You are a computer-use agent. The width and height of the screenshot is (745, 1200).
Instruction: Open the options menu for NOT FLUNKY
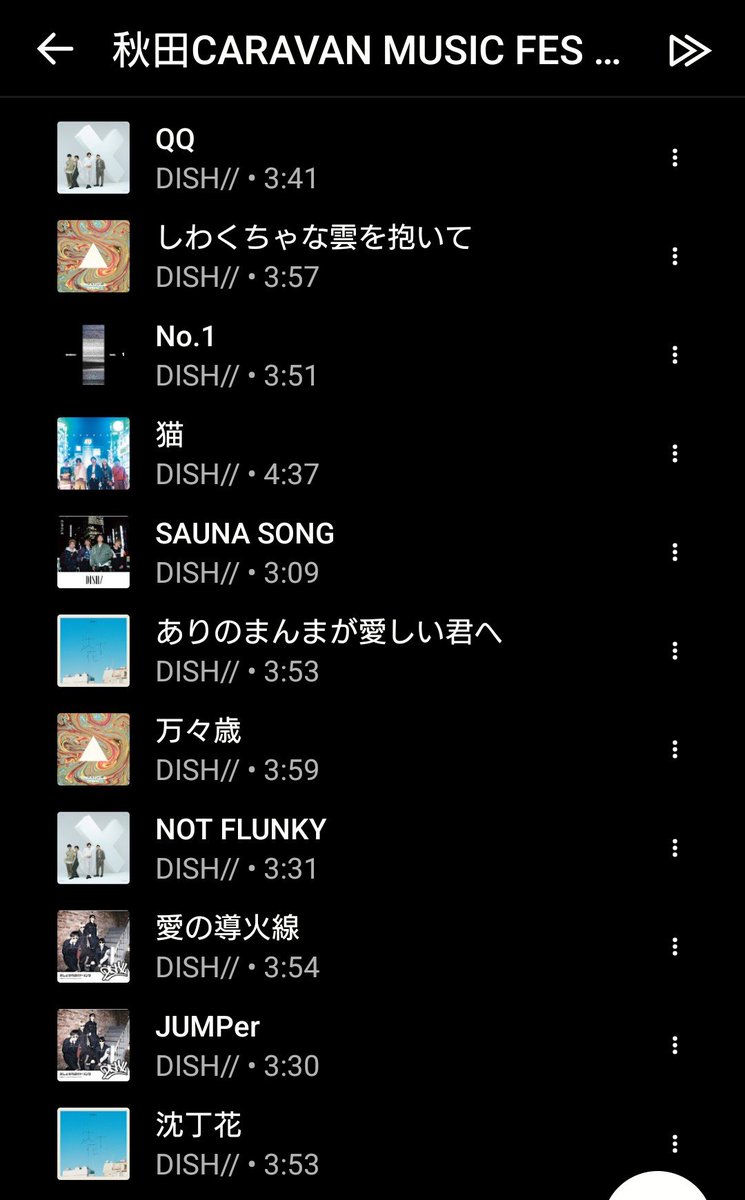pyautogui.click(x=675, y=848)
